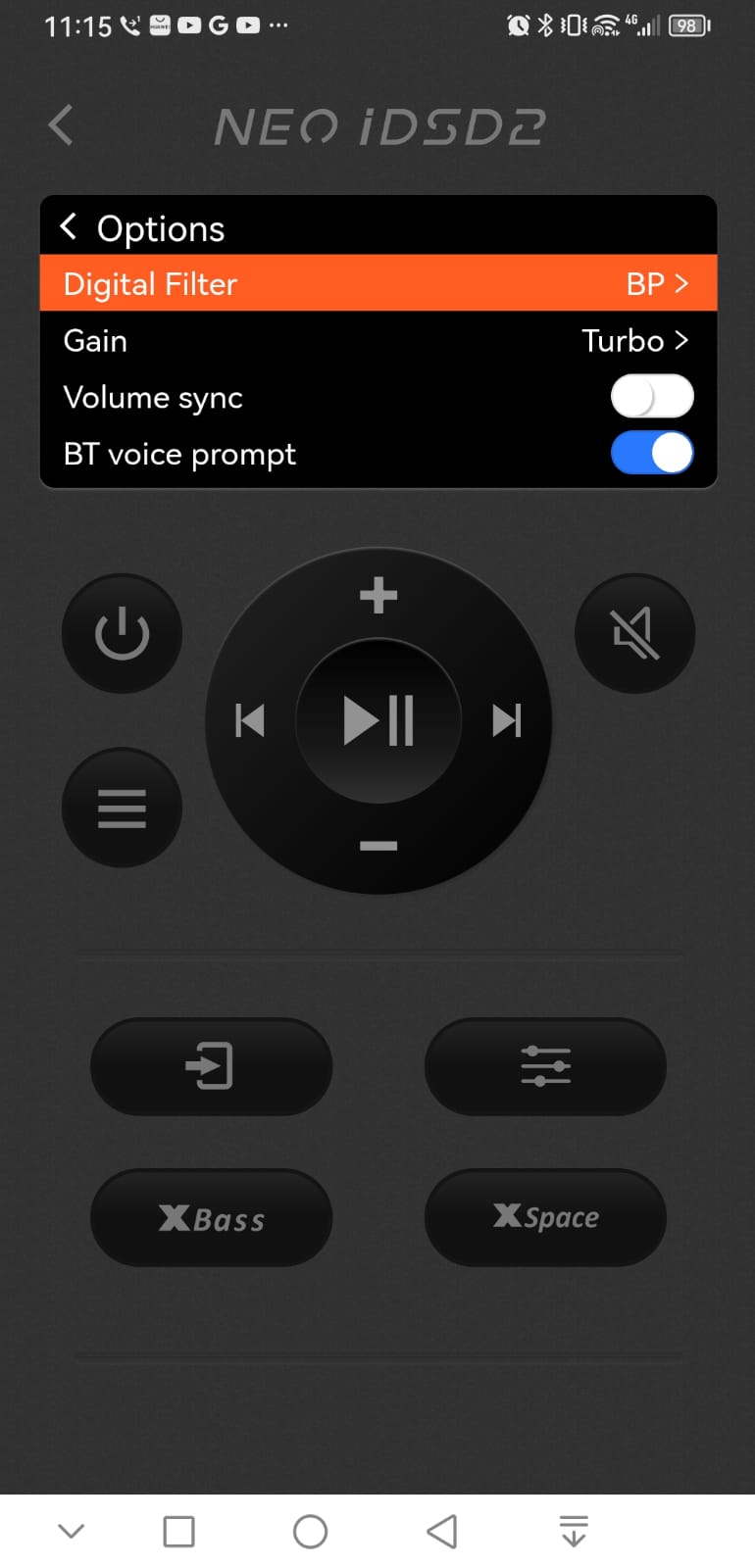
Task: Tap the power button
Action: point(122,633)
